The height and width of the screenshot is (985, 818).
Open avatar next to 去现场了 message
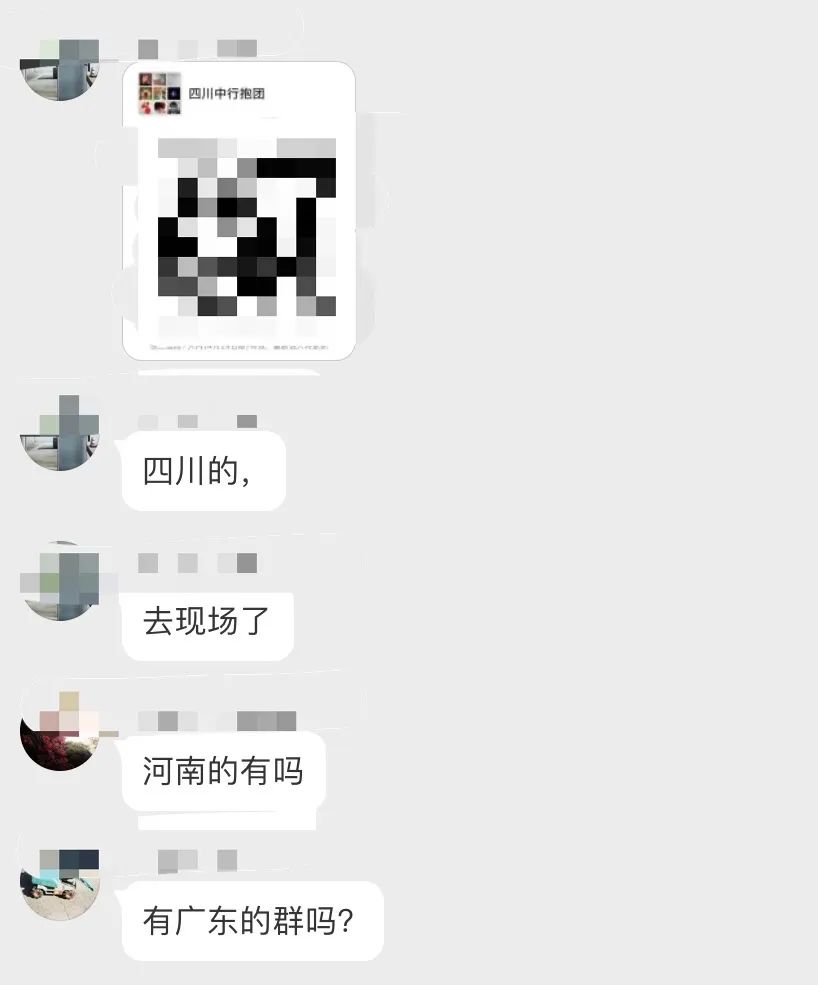coord(60,582)
